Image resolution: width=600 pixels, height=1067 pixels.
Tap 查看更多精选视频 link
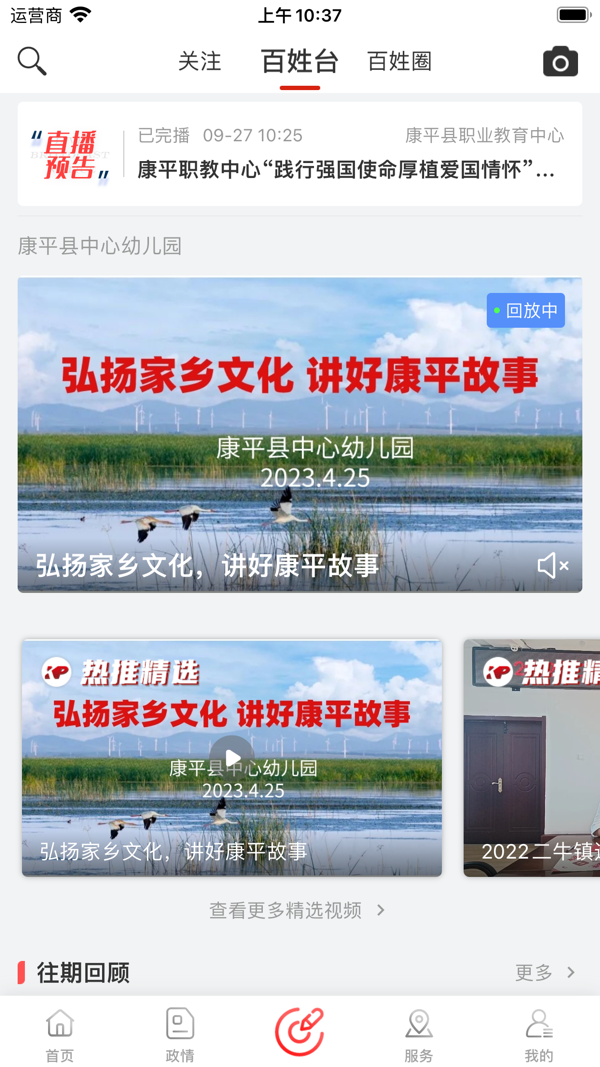point(297,910)
